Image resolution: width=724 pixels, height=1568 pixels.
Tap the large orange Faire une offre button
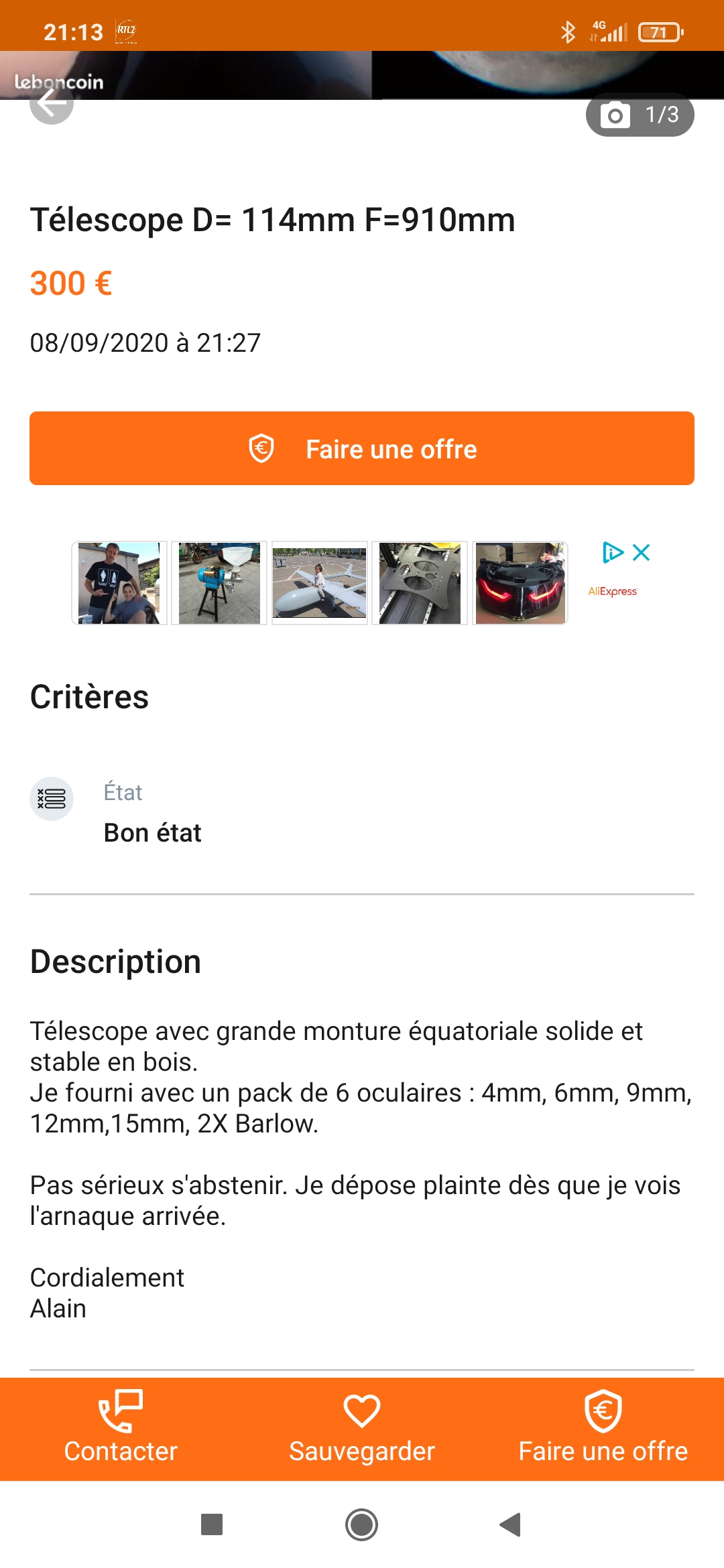pyautogui.click(x=362, y=448)
